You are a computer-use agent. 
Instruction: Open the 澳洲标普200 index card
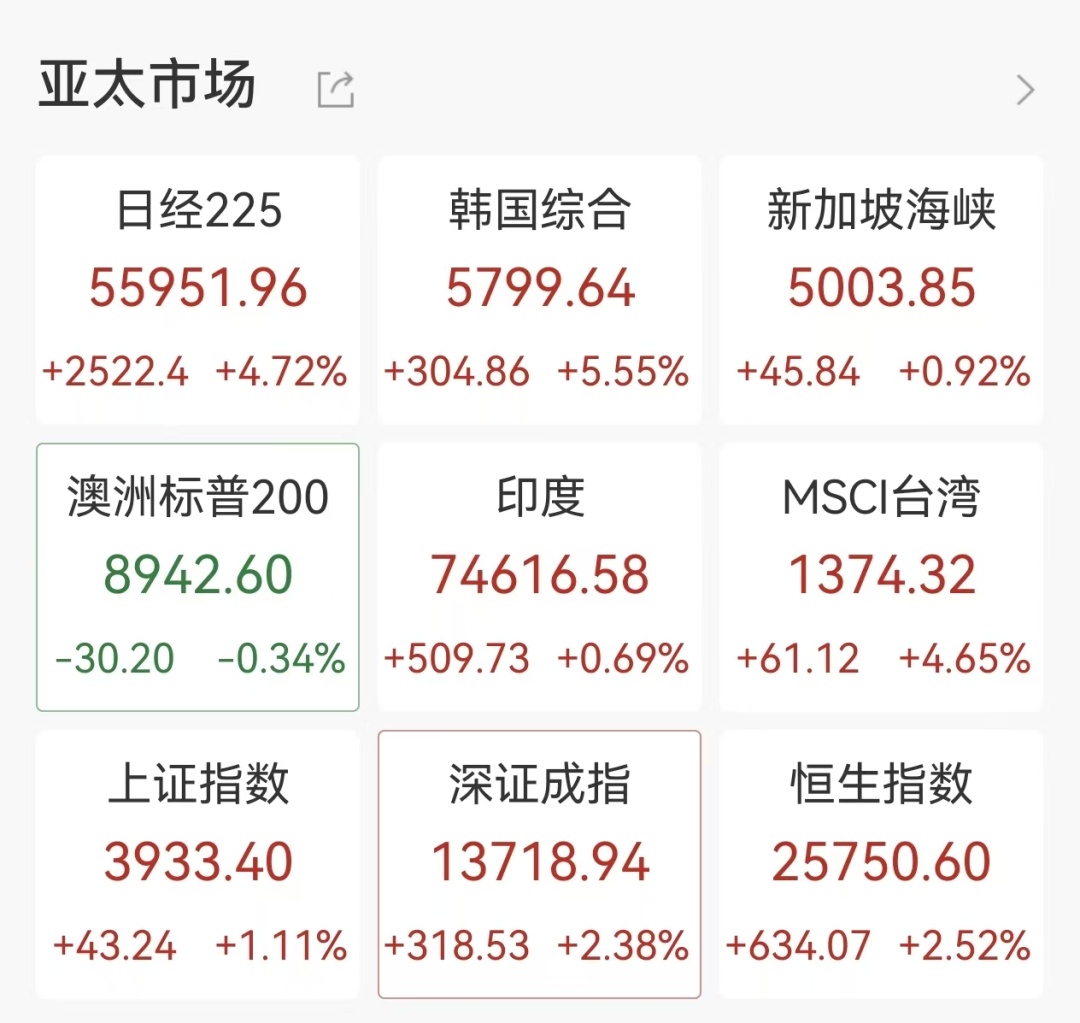pos(198,577)
